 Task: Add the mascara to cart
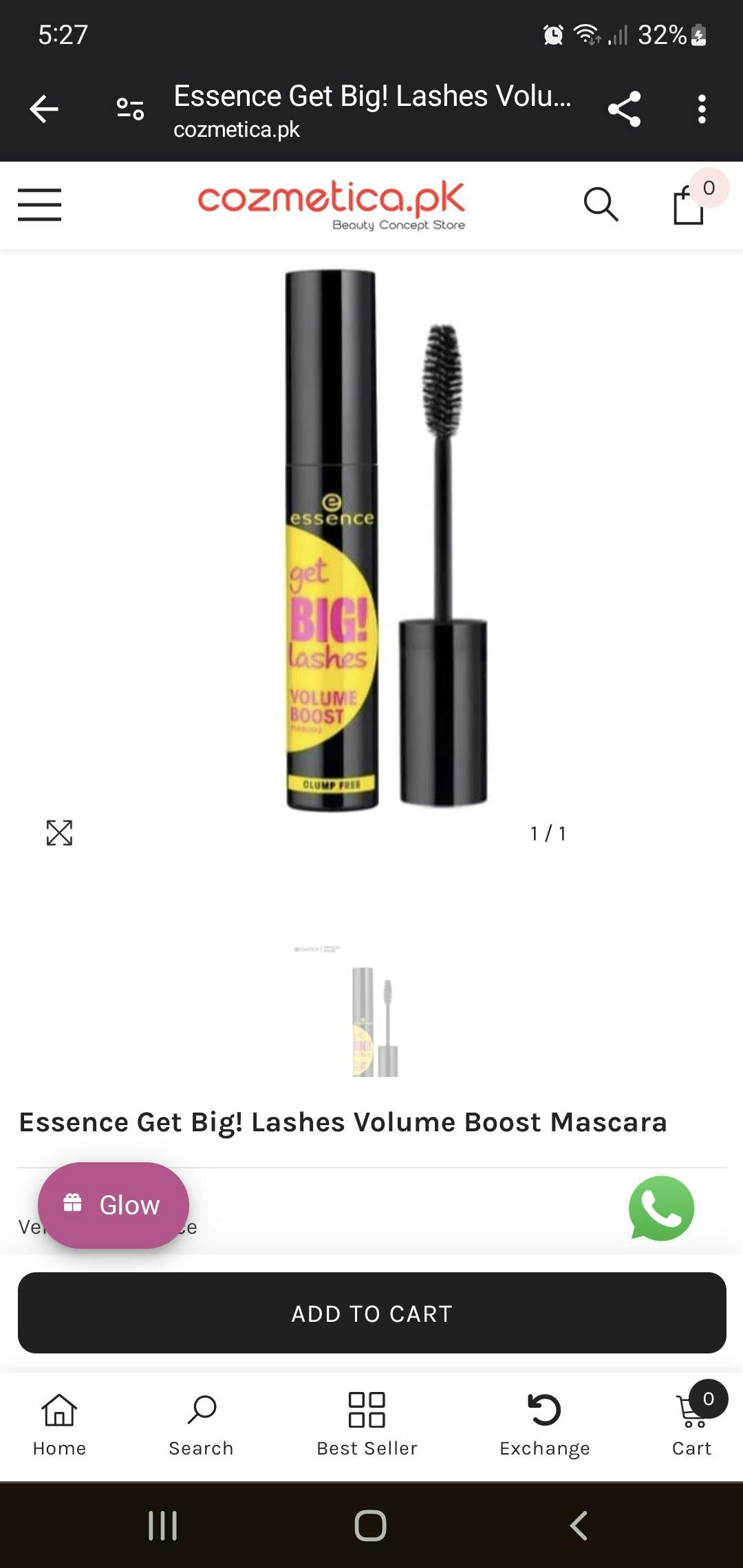point(371,1313)
